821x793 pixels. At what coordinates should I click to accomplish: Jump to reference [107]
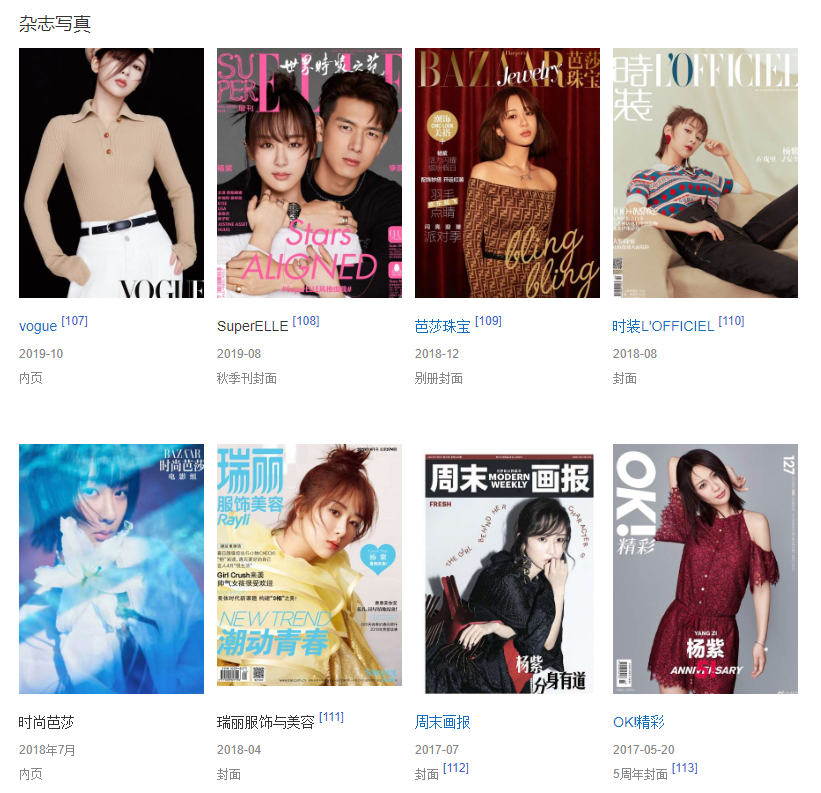pos(75,321)
